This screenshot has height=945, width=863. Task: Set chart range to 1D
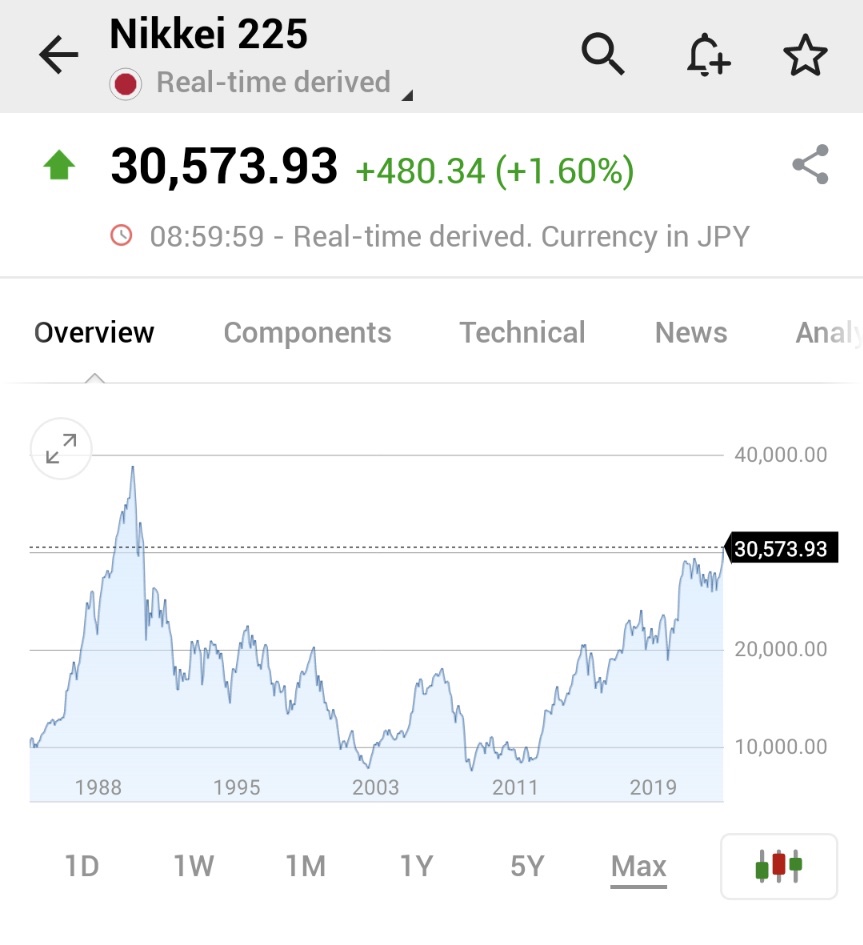(82, 866)
